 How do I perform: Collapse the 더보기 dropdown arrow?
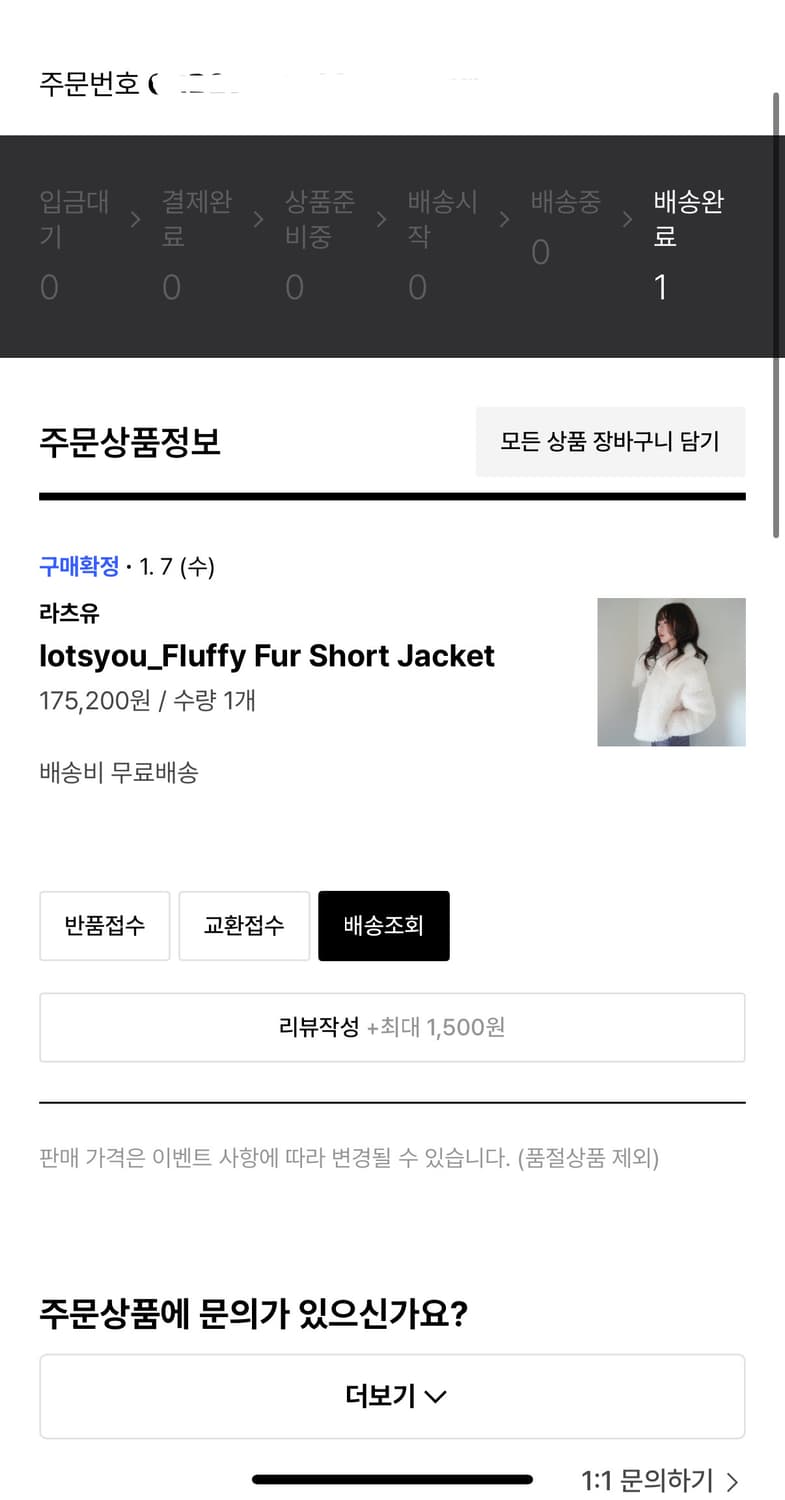(x=433, y=1397)
